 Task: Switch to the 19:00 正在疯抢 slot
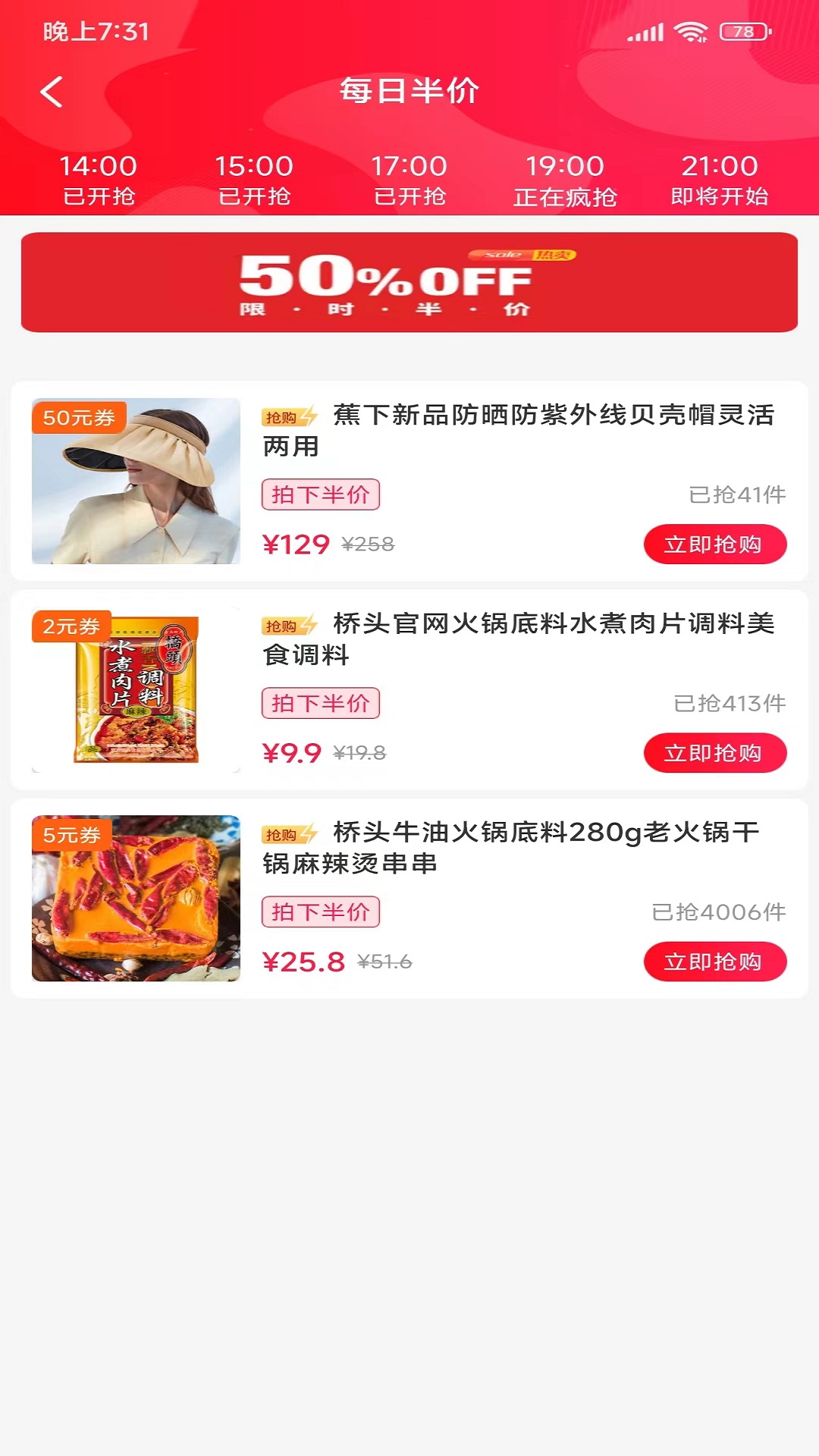click(x=565, y=180)
